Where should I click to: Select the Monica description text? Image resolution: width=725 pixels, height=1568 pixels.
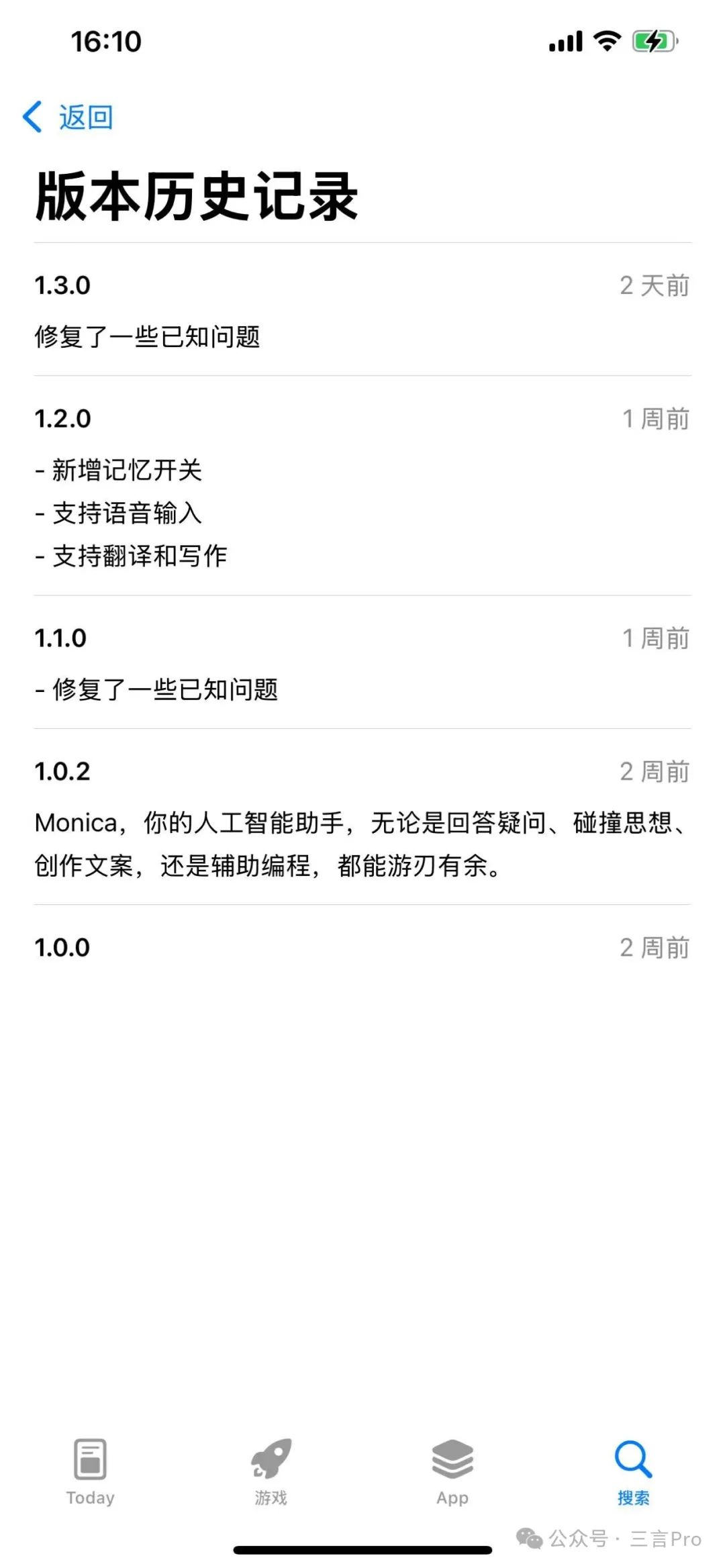(x=362, y=843)
